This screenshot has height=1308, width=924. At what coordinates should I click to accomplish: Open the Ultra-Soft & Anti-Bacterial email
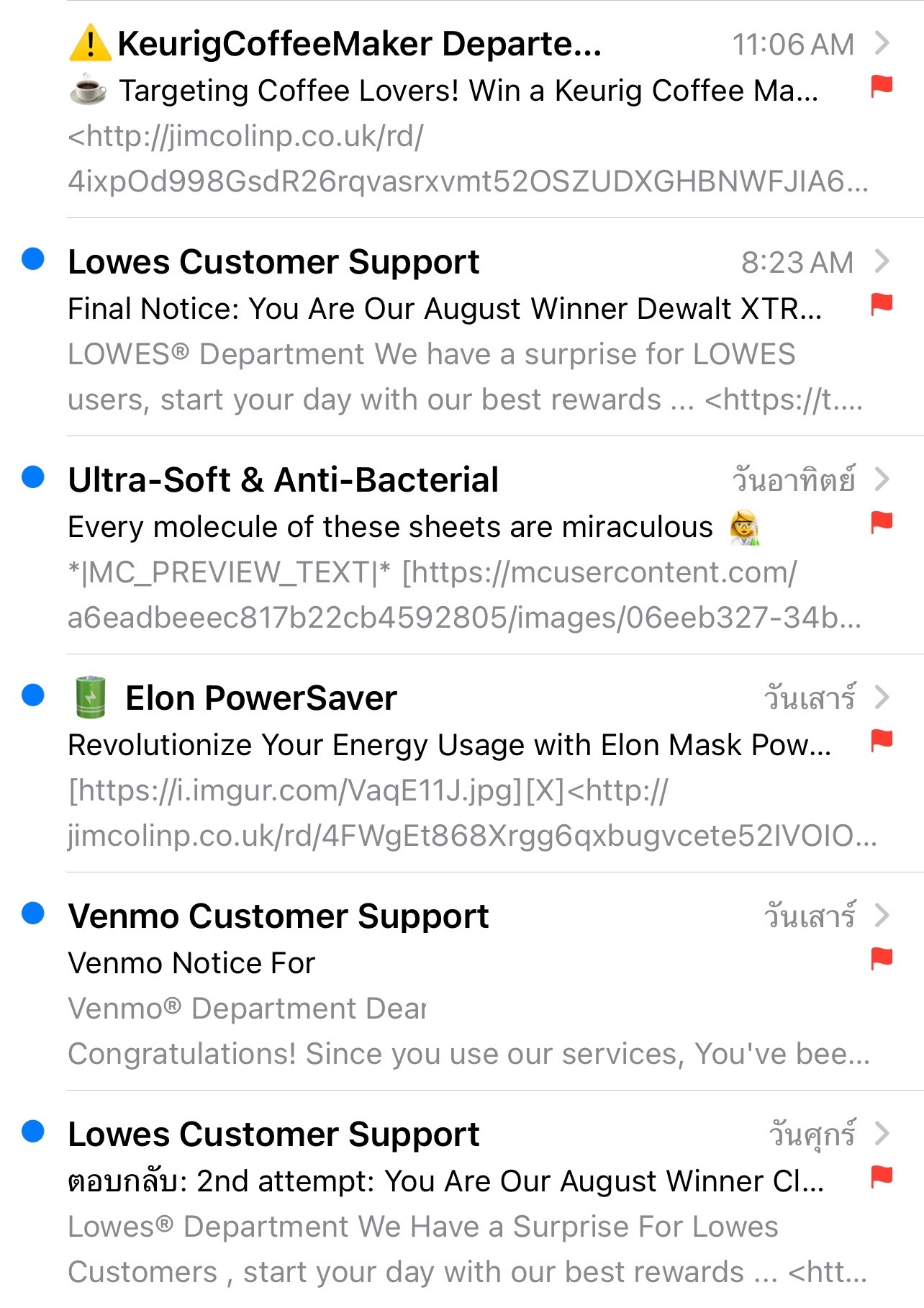(461, 548)
